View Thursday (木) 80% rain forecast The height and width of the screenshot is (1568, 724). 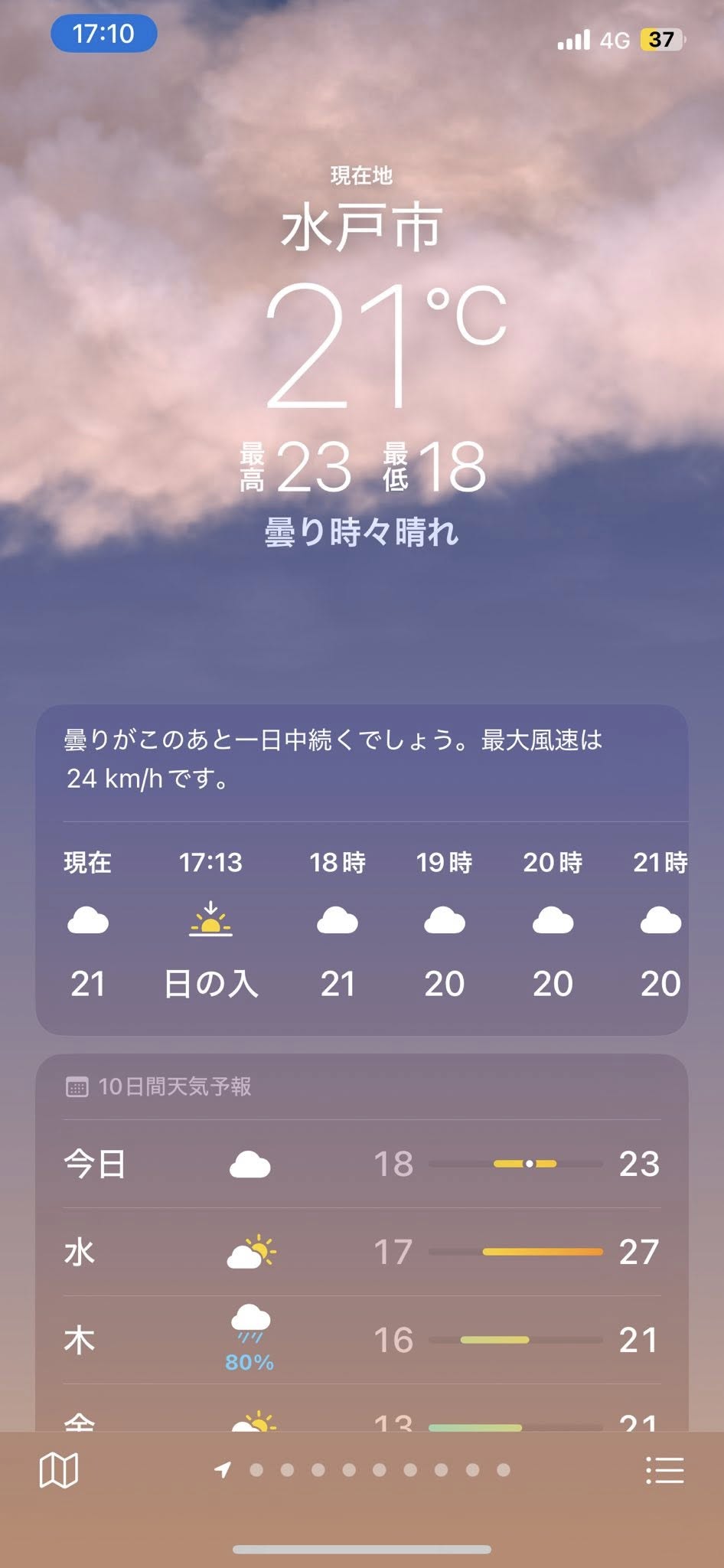coord(361,1341)
